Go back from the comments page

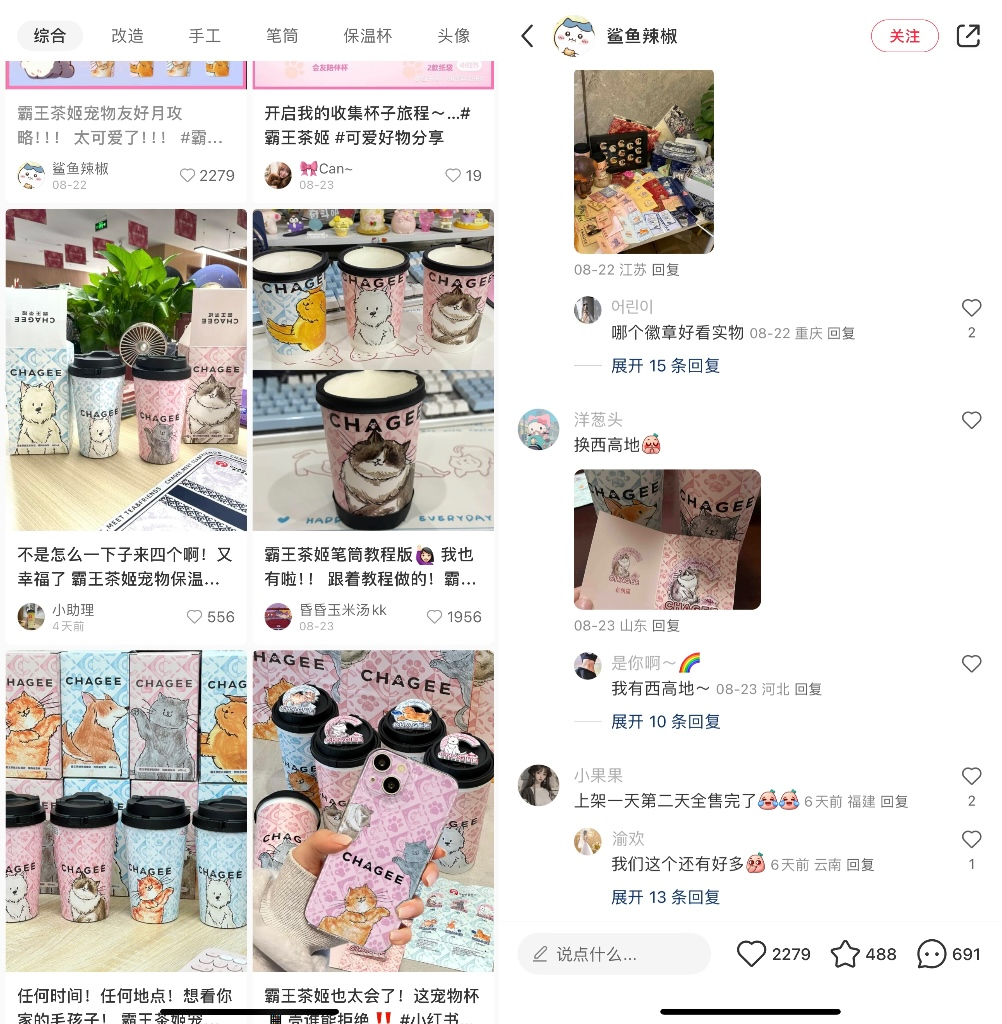tap(528, 36)
